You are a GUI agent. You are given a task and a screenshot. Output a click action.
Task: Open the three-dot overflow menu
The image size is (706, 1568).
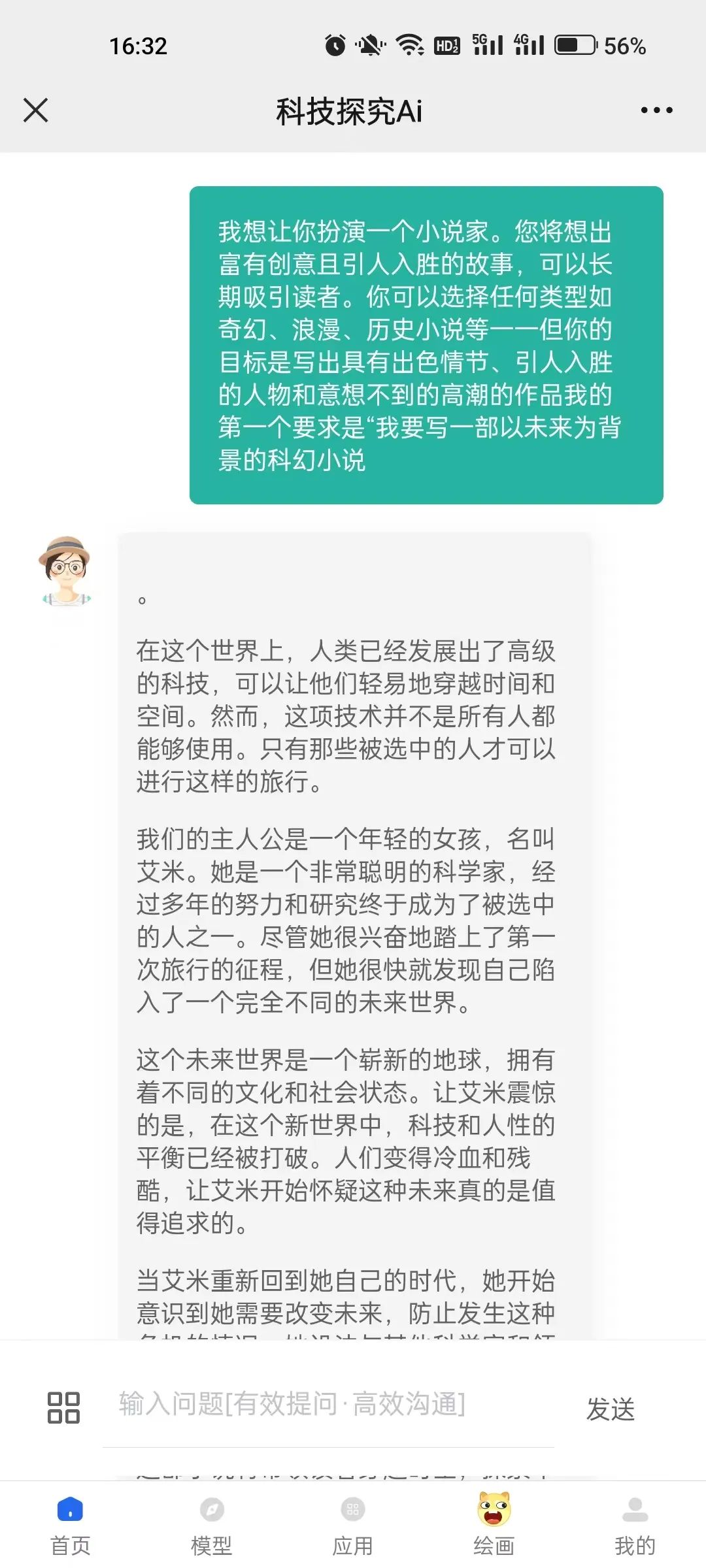click(x=656, y=110)
